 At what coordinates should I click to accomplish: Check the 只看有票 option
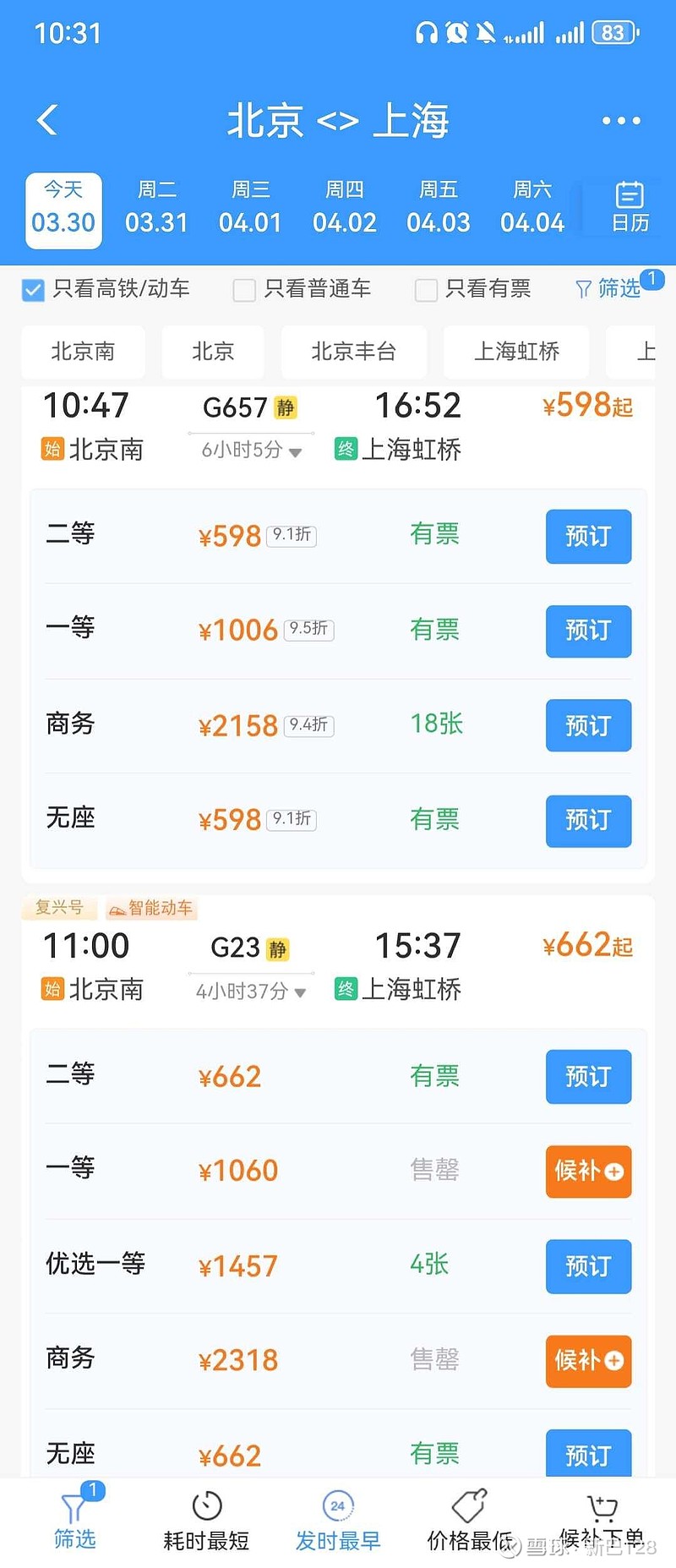(x=425, y=290)
